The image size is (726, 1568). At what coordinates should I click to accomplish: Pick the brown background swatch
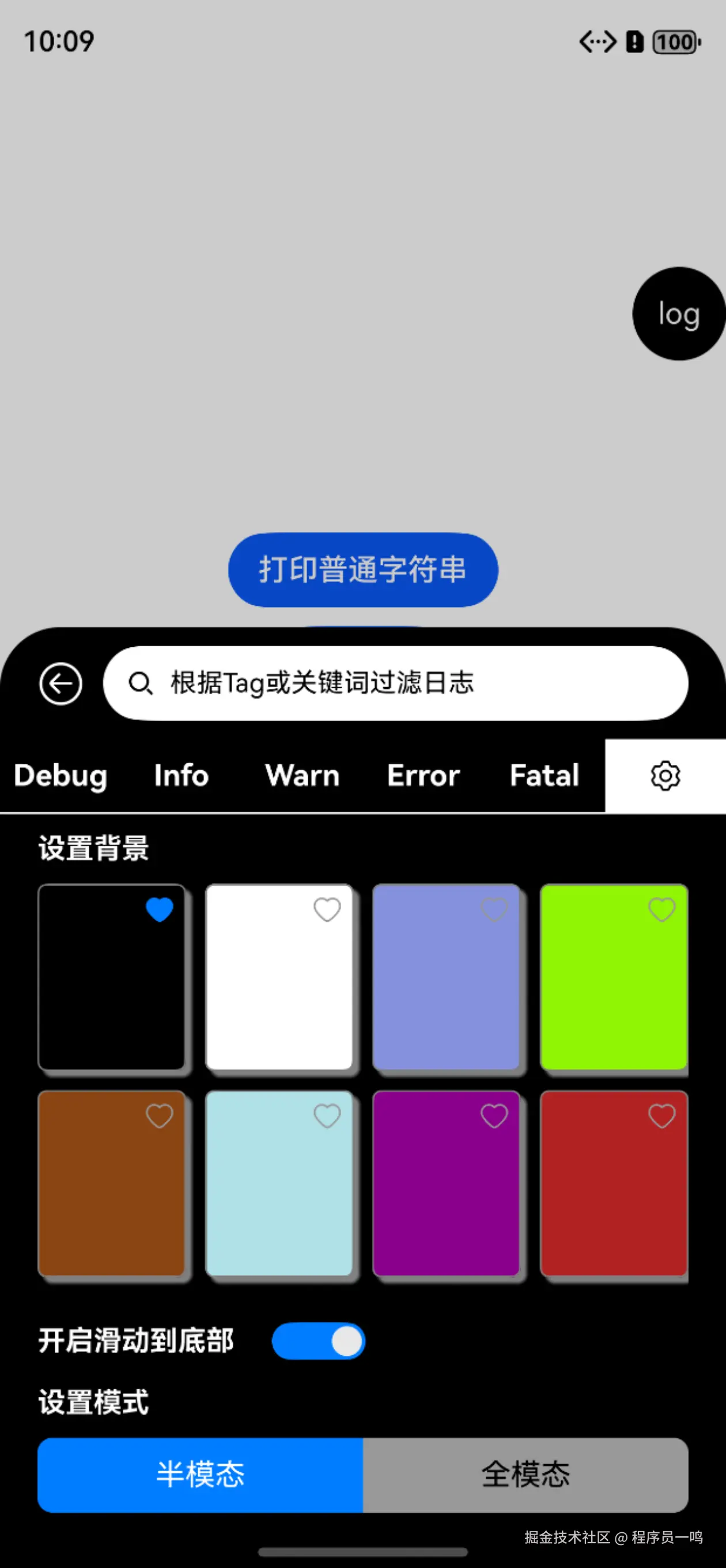pos(111,1183)
